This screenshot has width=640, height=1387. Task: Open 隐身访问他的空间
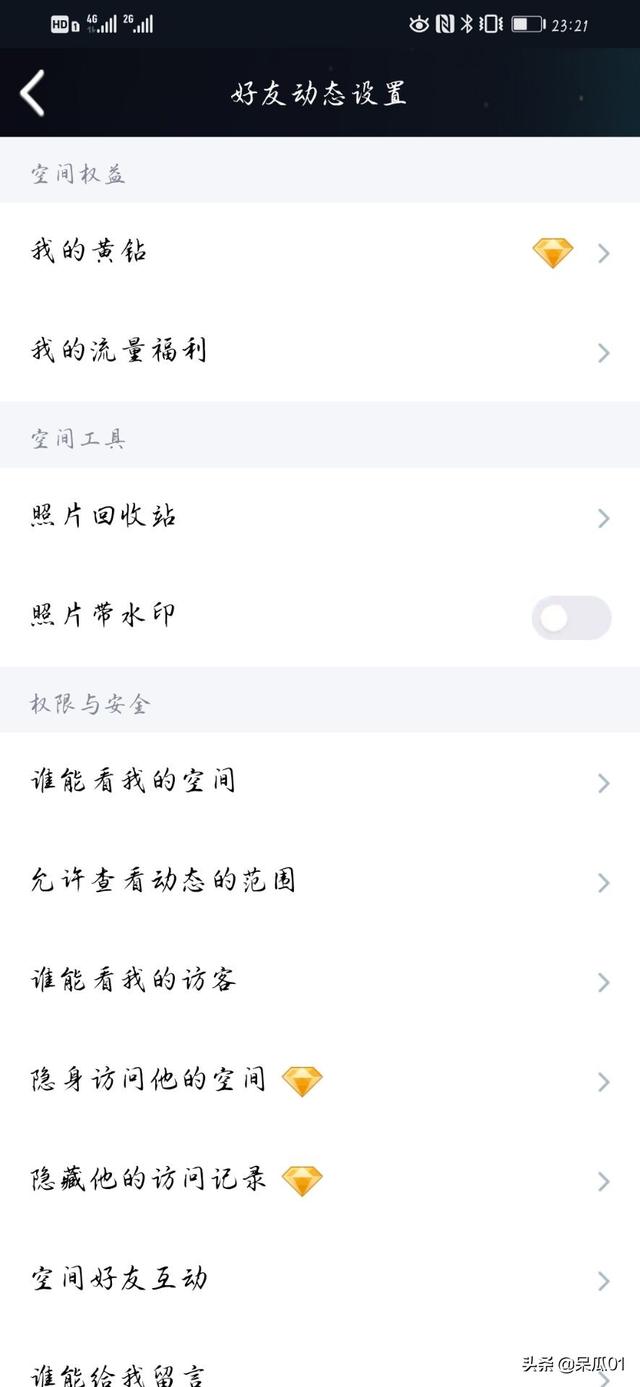pyautogui.click(x=320, y=1081)
